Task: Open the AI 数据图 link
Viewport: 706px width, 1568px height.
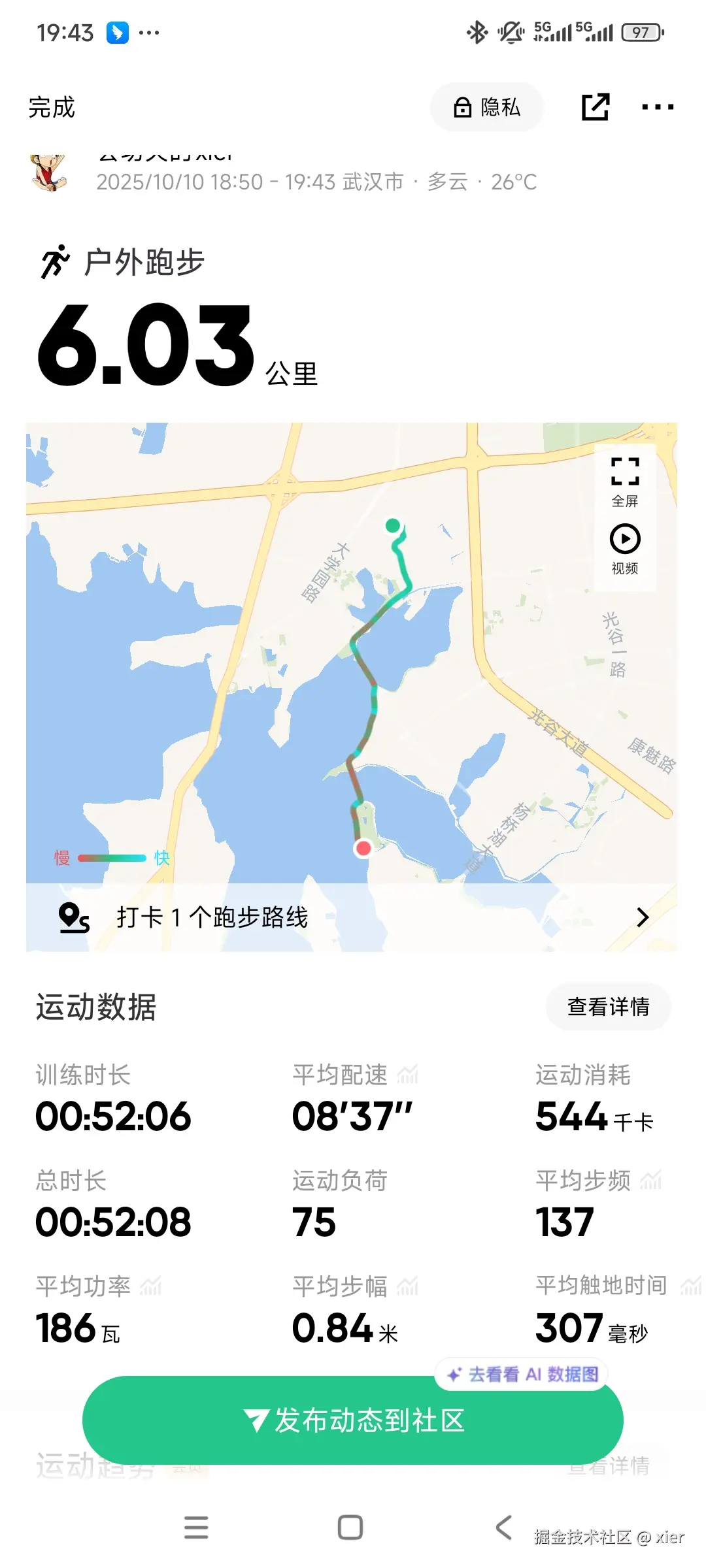Action: pyautogui.click(x=522, y=1373)
